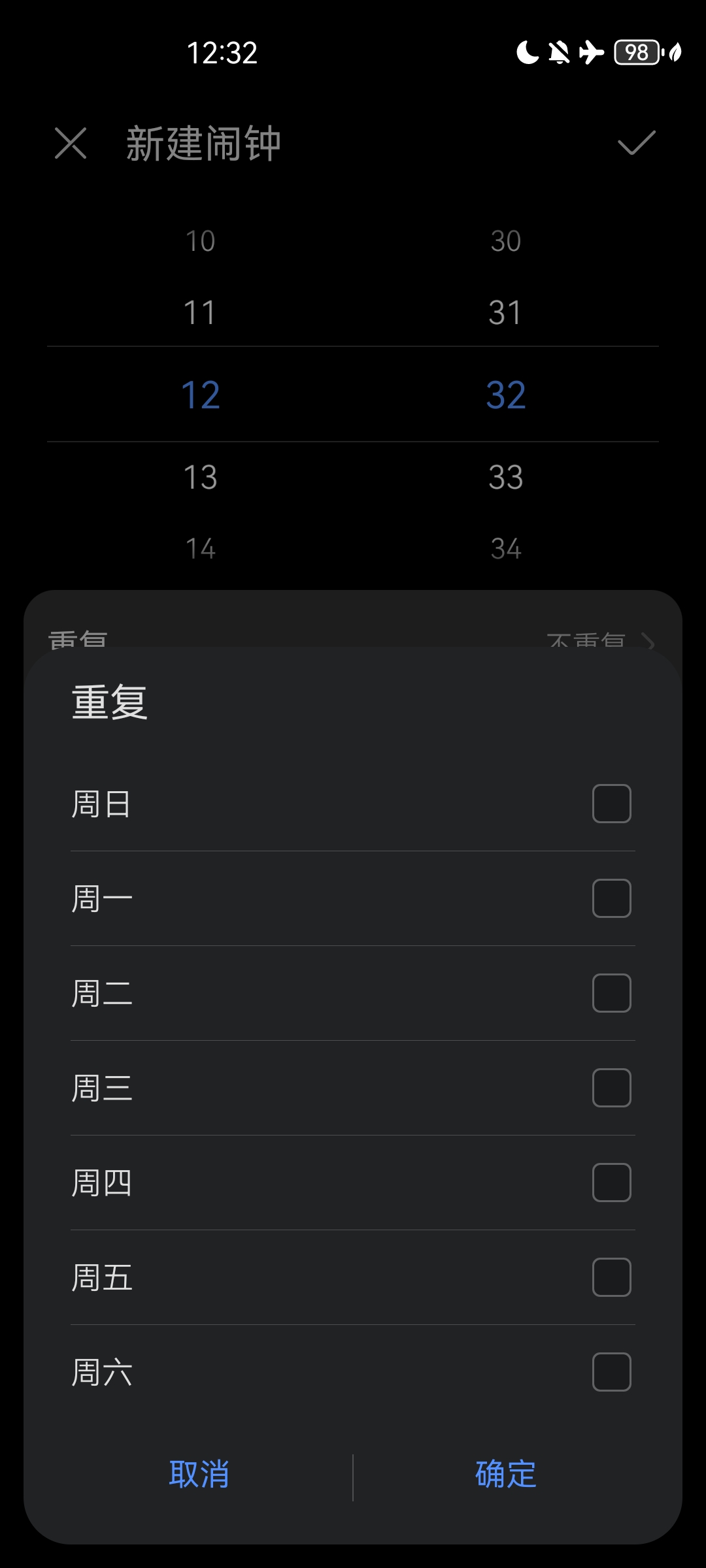
Task: Confirm repeat selection with 确定
Action: [506, 1475]
